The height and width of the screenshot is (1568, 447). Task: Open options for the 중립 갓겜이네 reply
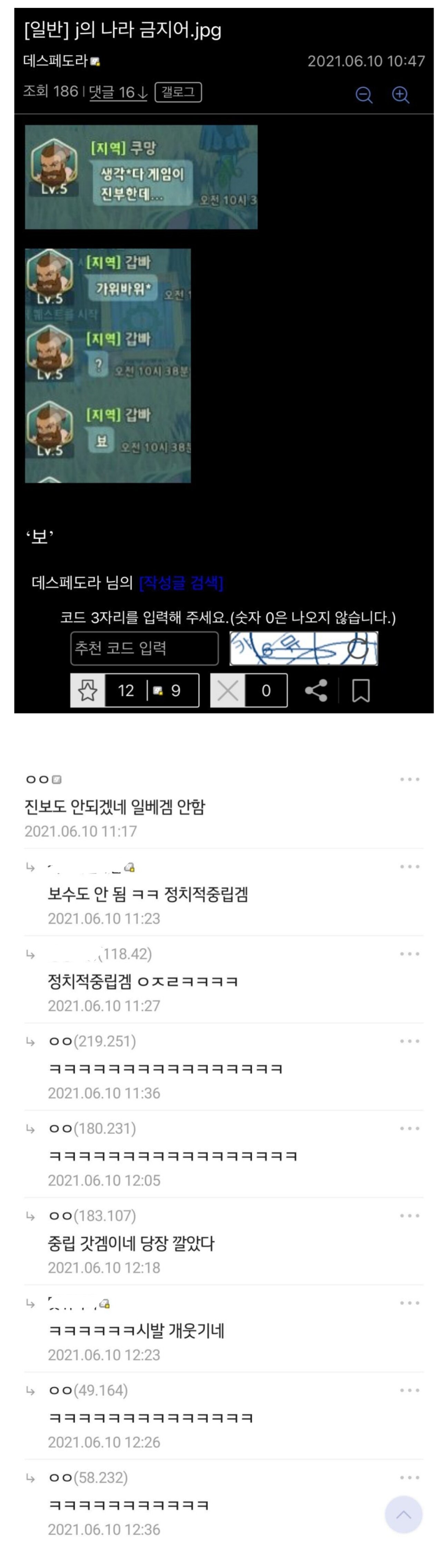pyautogui.click(x=409, y=1215)
